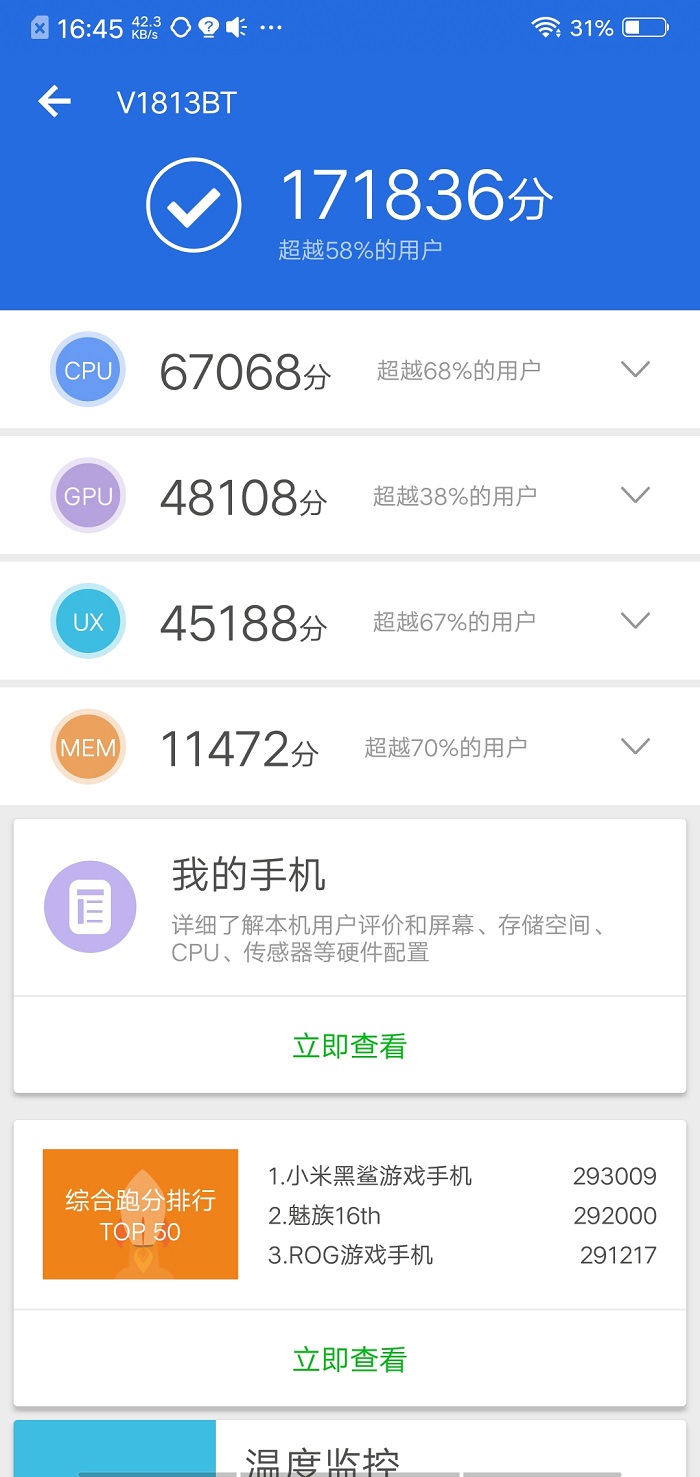
Task: Tap 立即查看 under 综合跑分排行 TOP 50
Action: [349, 1359]
